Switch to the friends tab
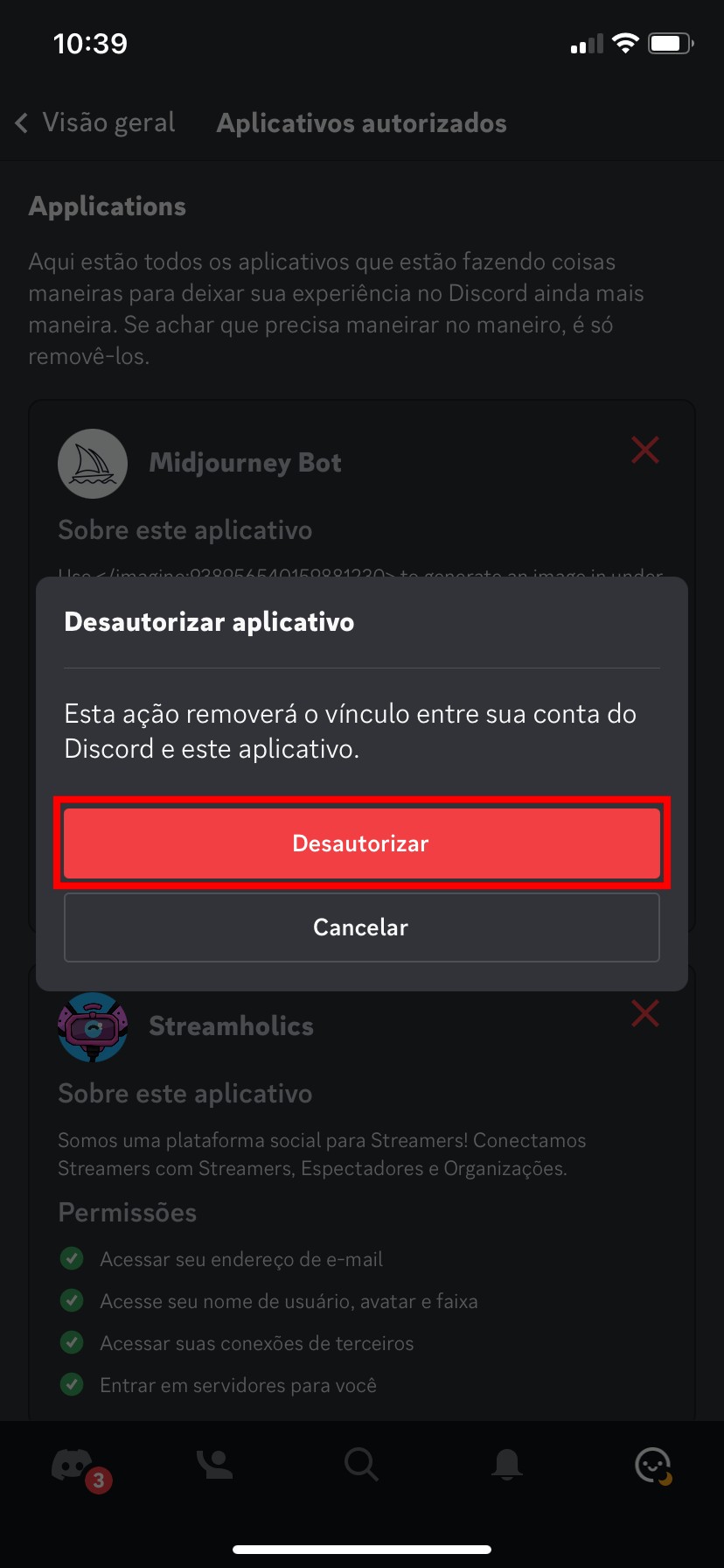Screen dimensions: 724x1568 coord(215,1465)
